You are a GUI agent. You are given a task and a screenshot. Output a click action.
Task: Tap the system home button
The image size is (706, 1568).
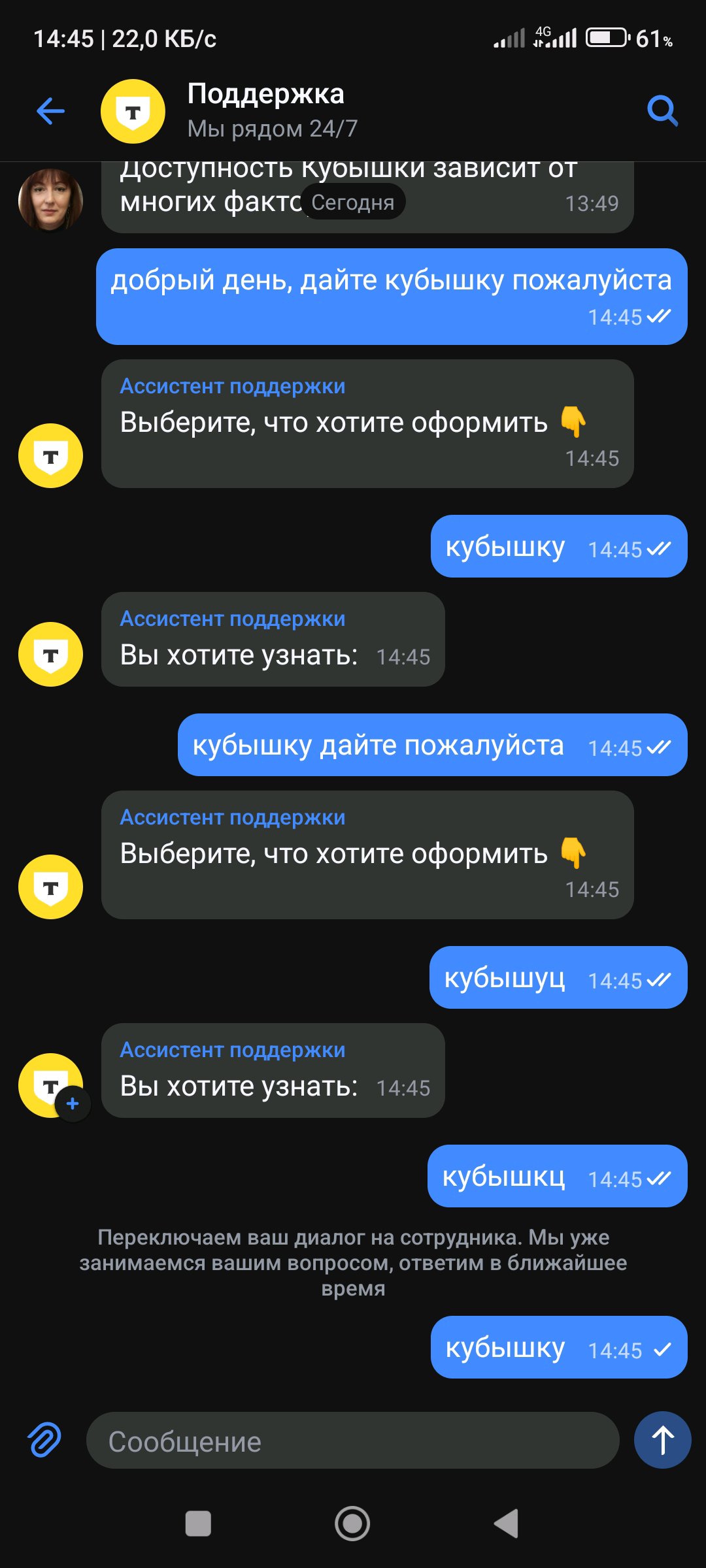tap(352, 1524)
